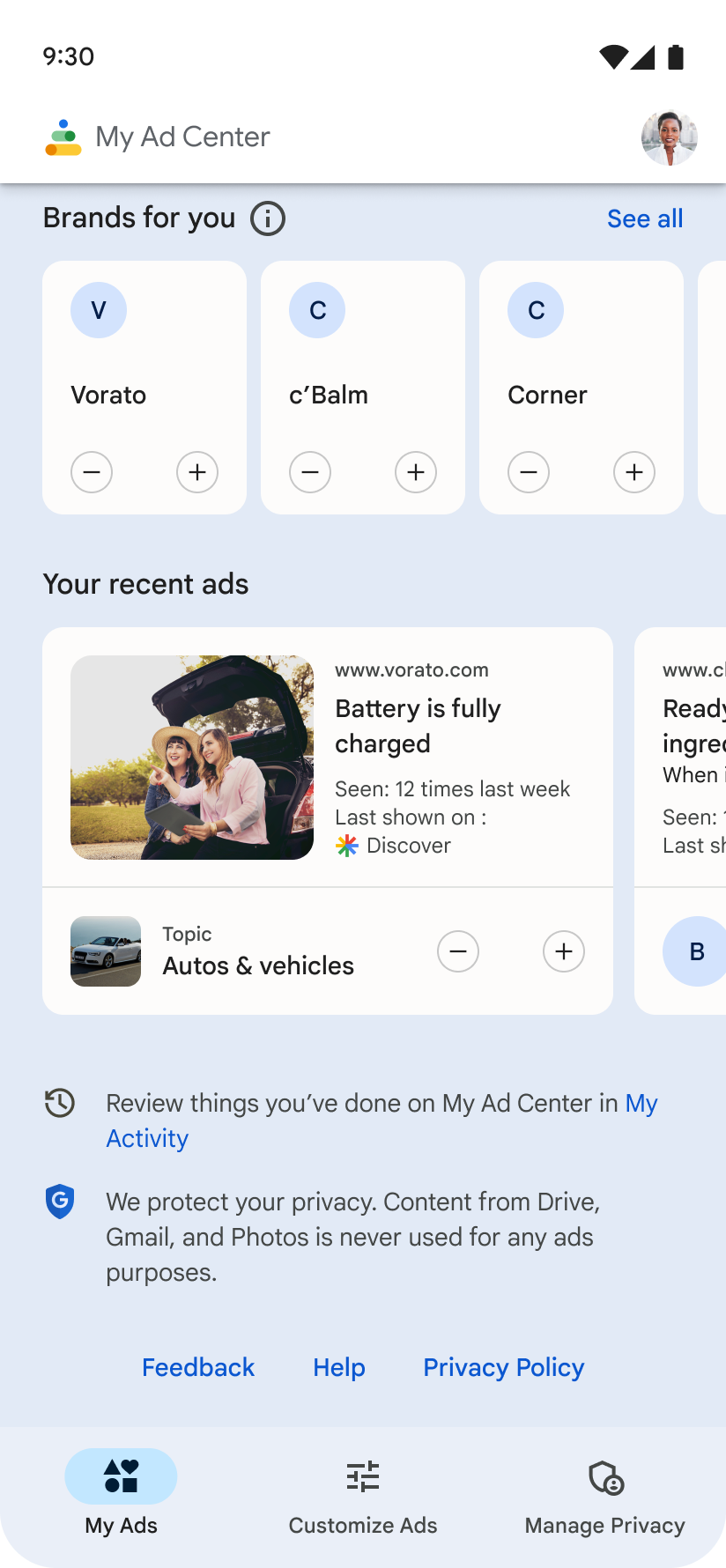726x1568 pixels.
Task: Open the Feedback link
Action: [198, 1367]
